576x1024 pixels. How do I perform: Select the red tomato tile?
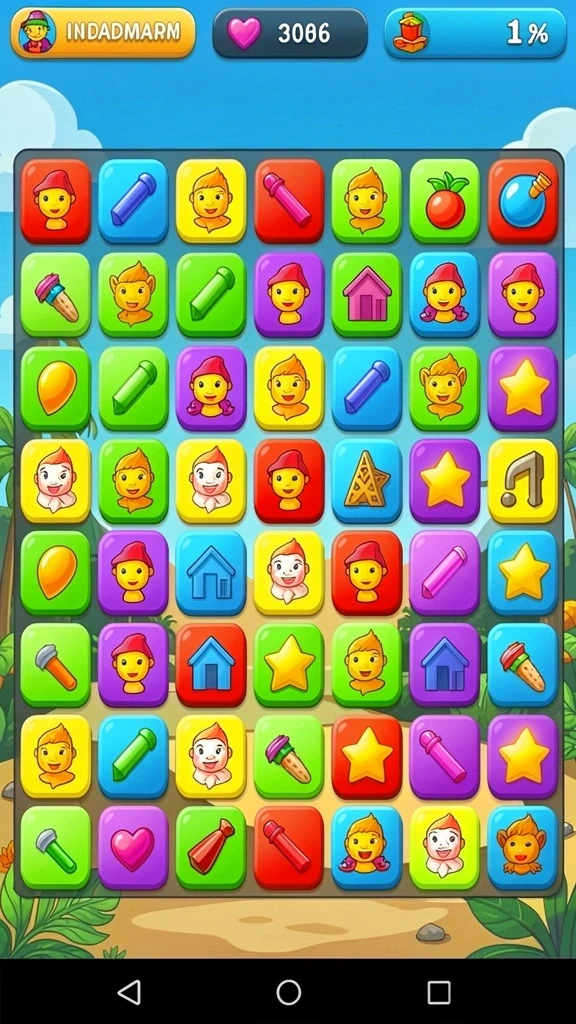coord(445,201)
